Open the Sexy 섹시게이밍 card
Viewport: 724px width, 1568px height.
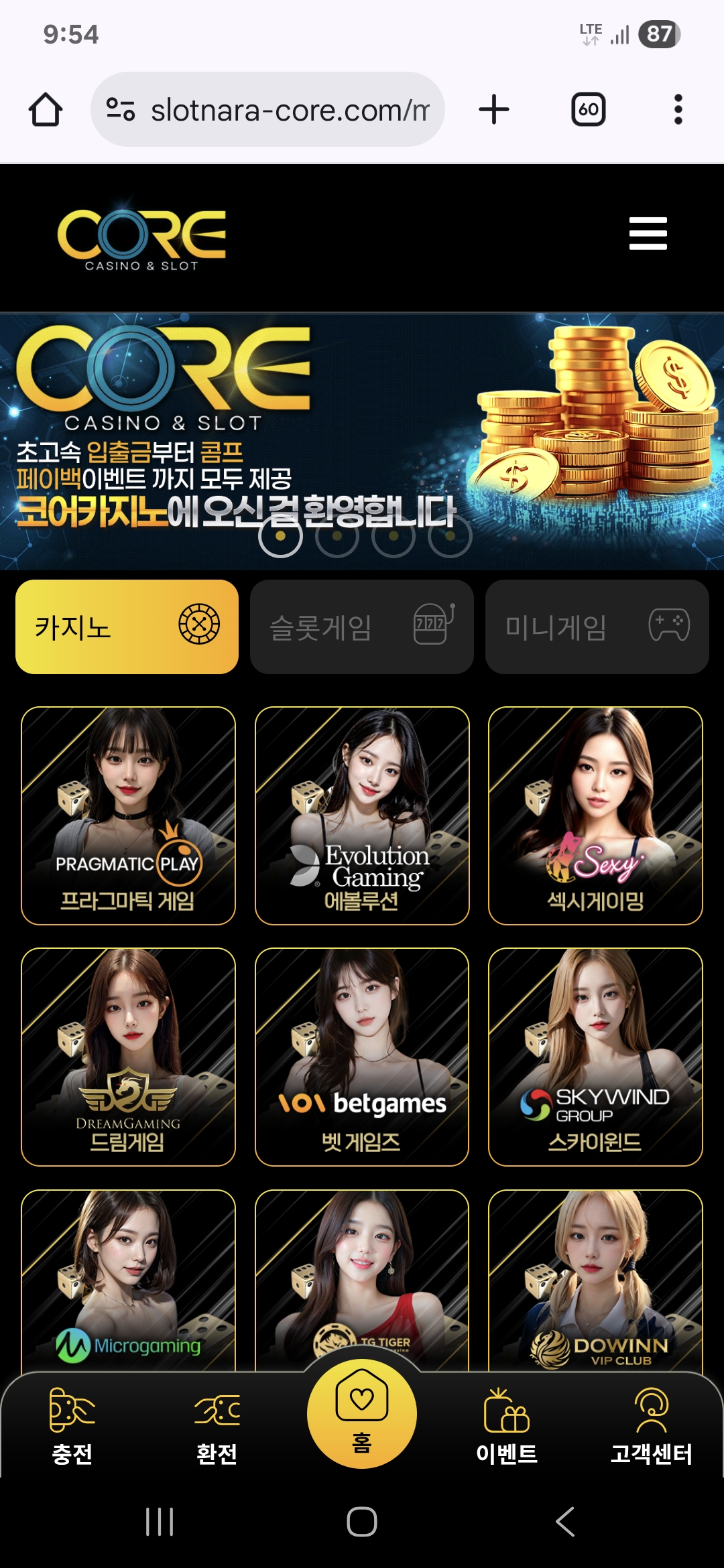(595, 815)
